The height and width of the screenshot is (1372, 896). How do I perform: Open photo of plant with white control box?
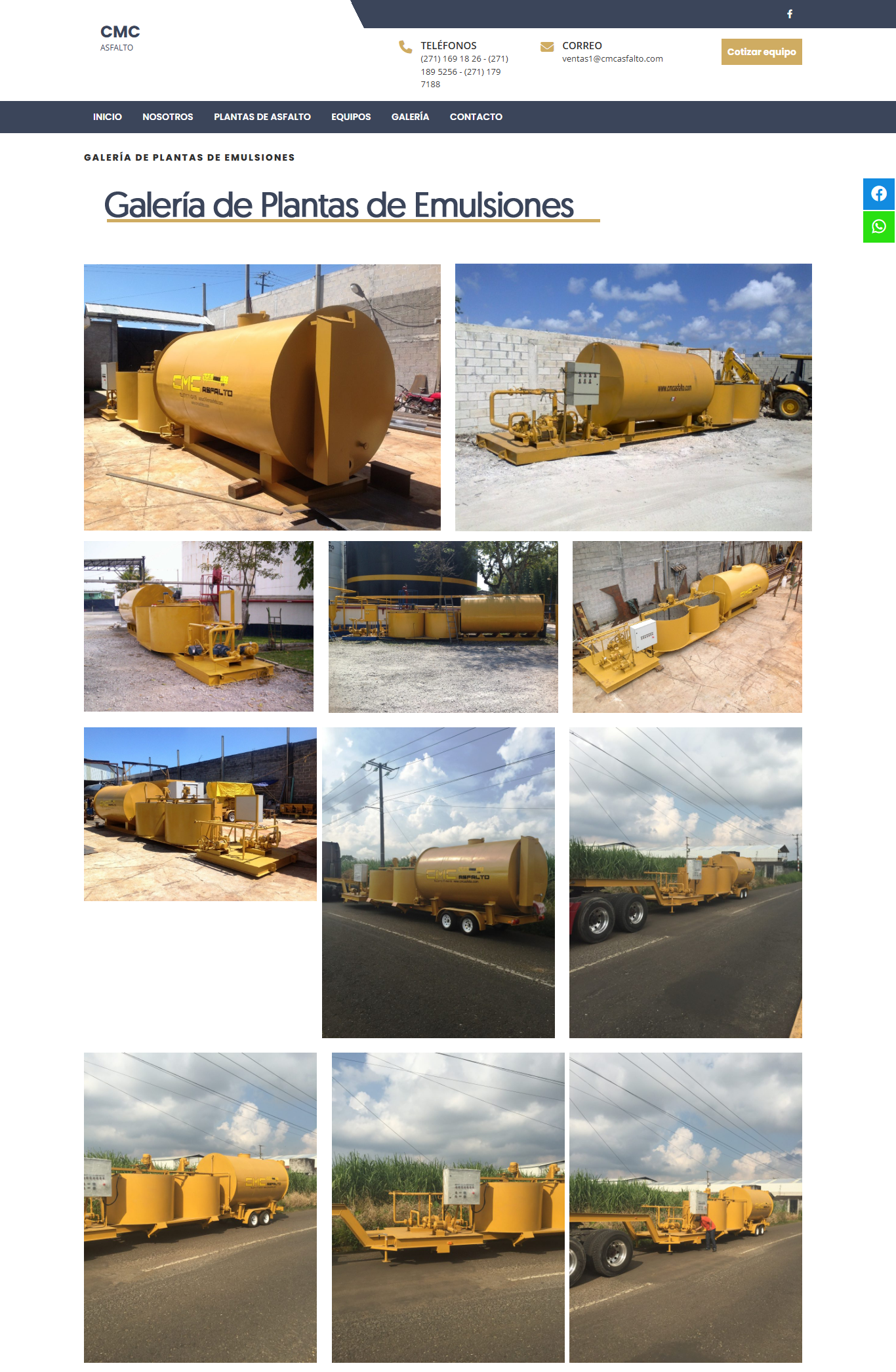pos(687,626)
